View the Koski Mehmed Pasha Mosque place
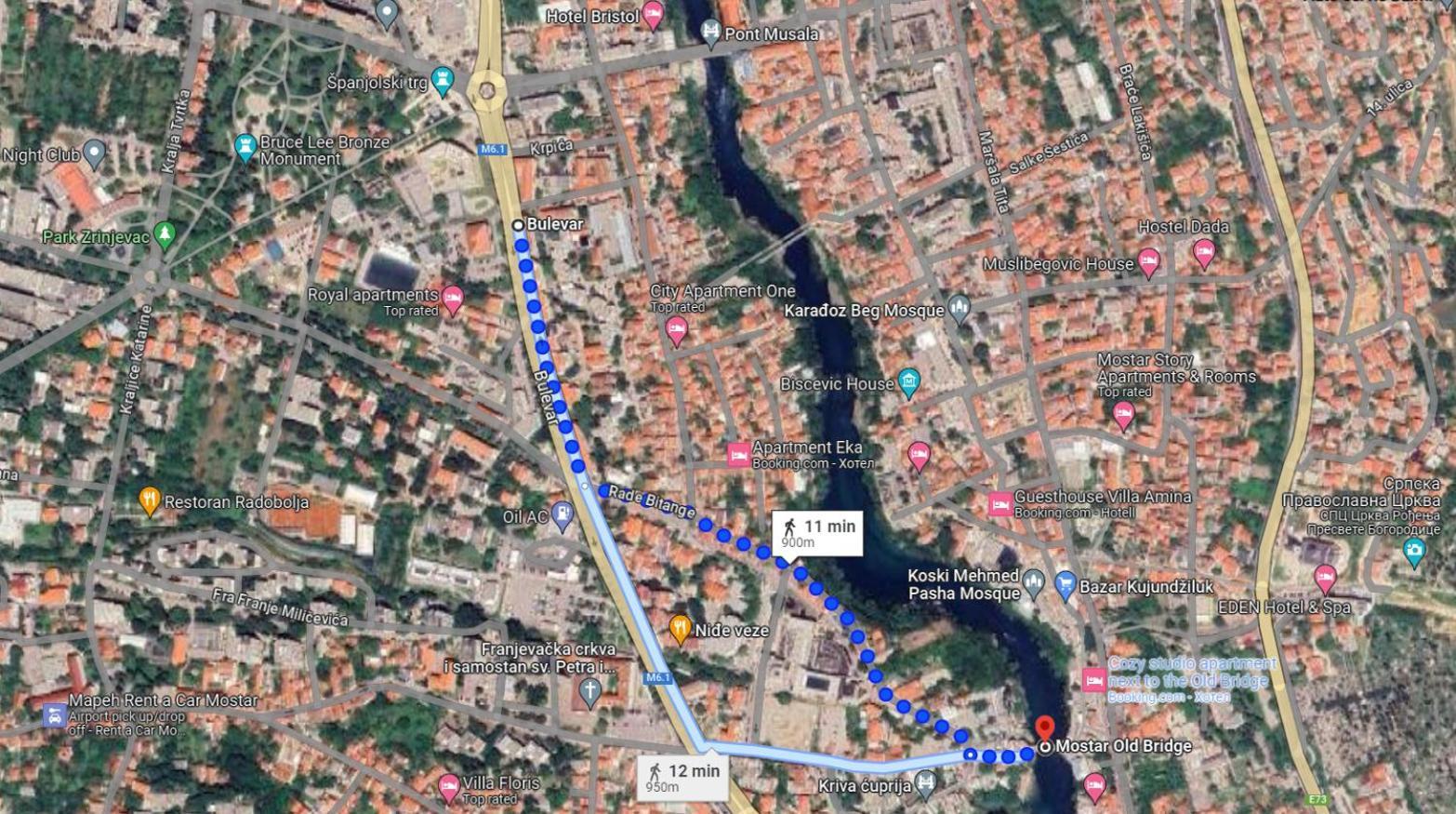Viewport: 1456px width, 814px height. point(1033,584)
